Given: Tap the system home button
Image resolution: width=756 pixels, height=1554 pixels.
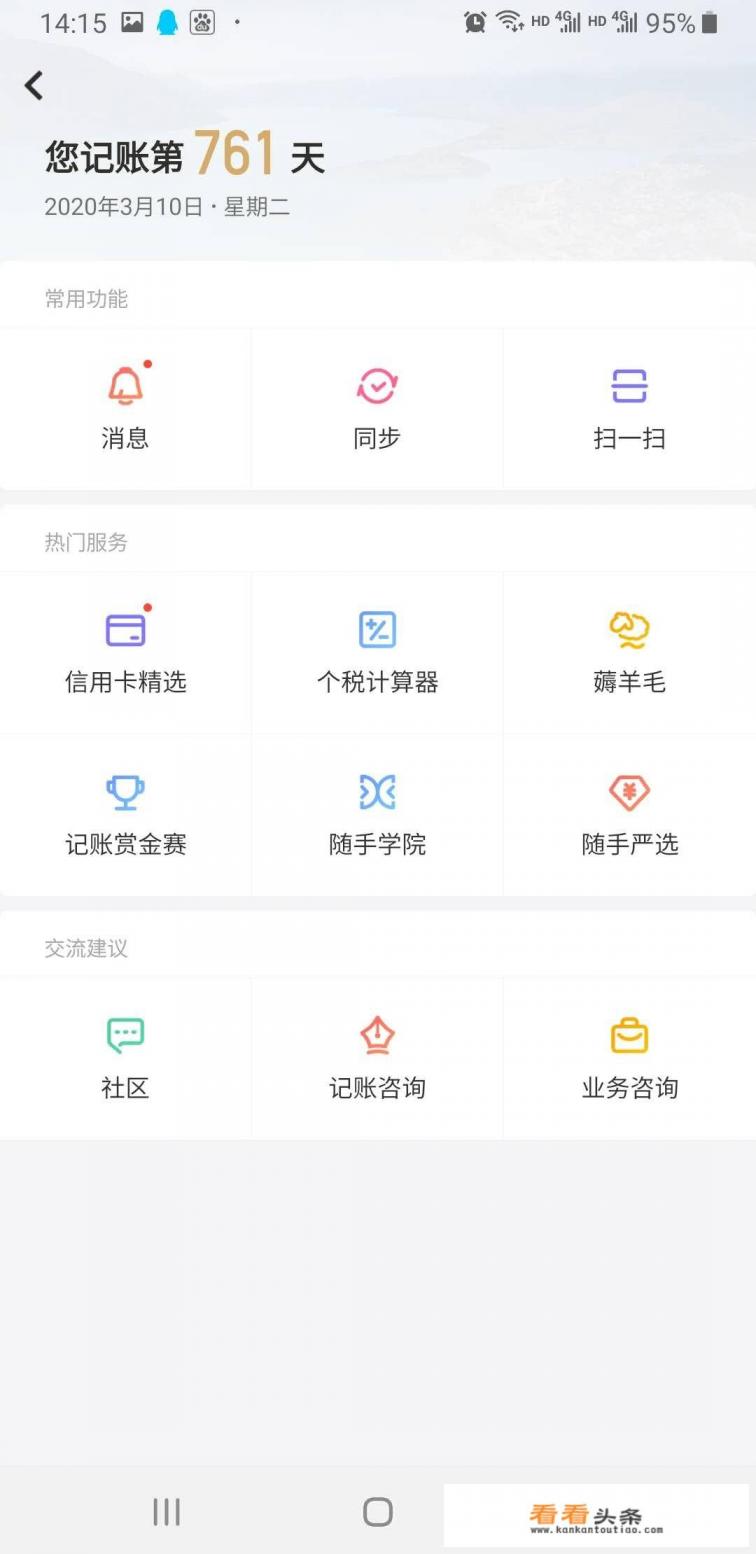Looking at the screenshot, I should tap(377, 1511).
